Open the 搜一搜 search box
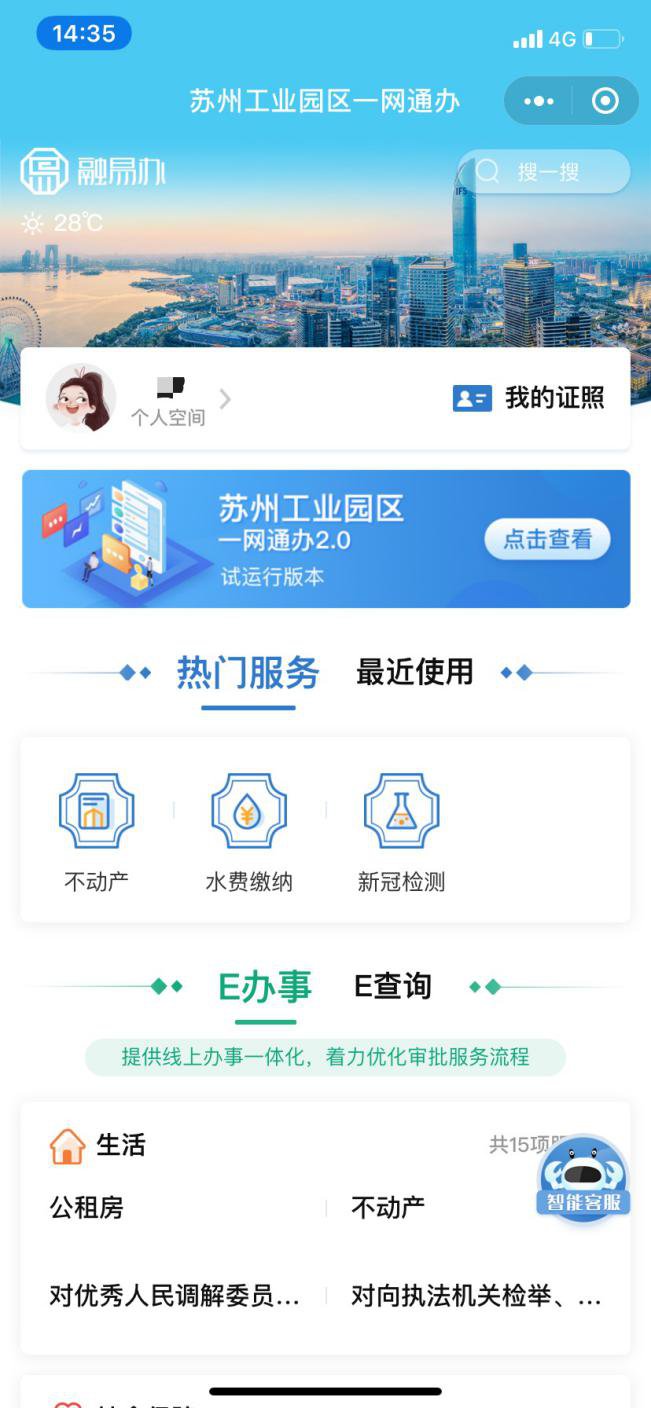The width and height of the screenshot is (651, 1408). 544,172
